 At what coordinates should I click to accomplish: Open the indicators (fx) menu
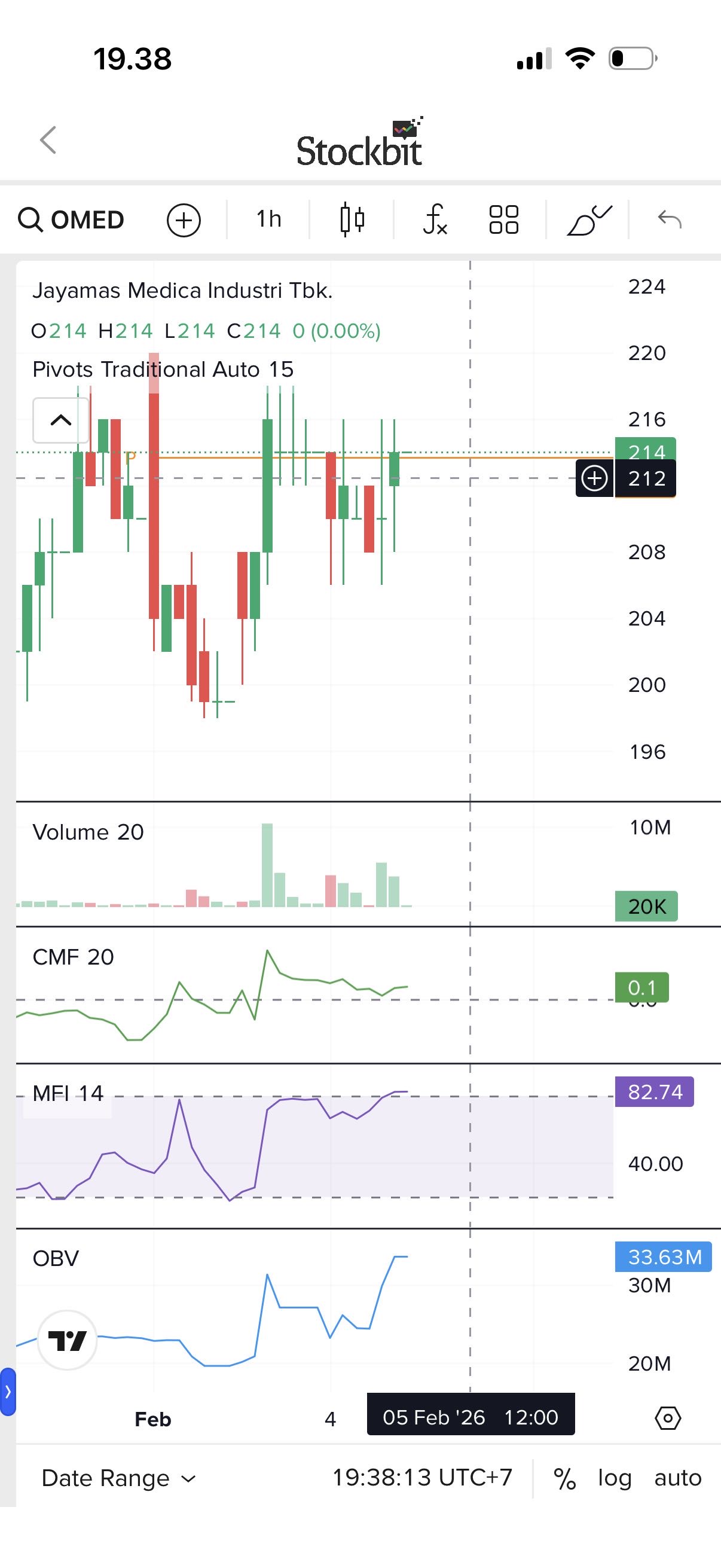click(x=435, y=219)
